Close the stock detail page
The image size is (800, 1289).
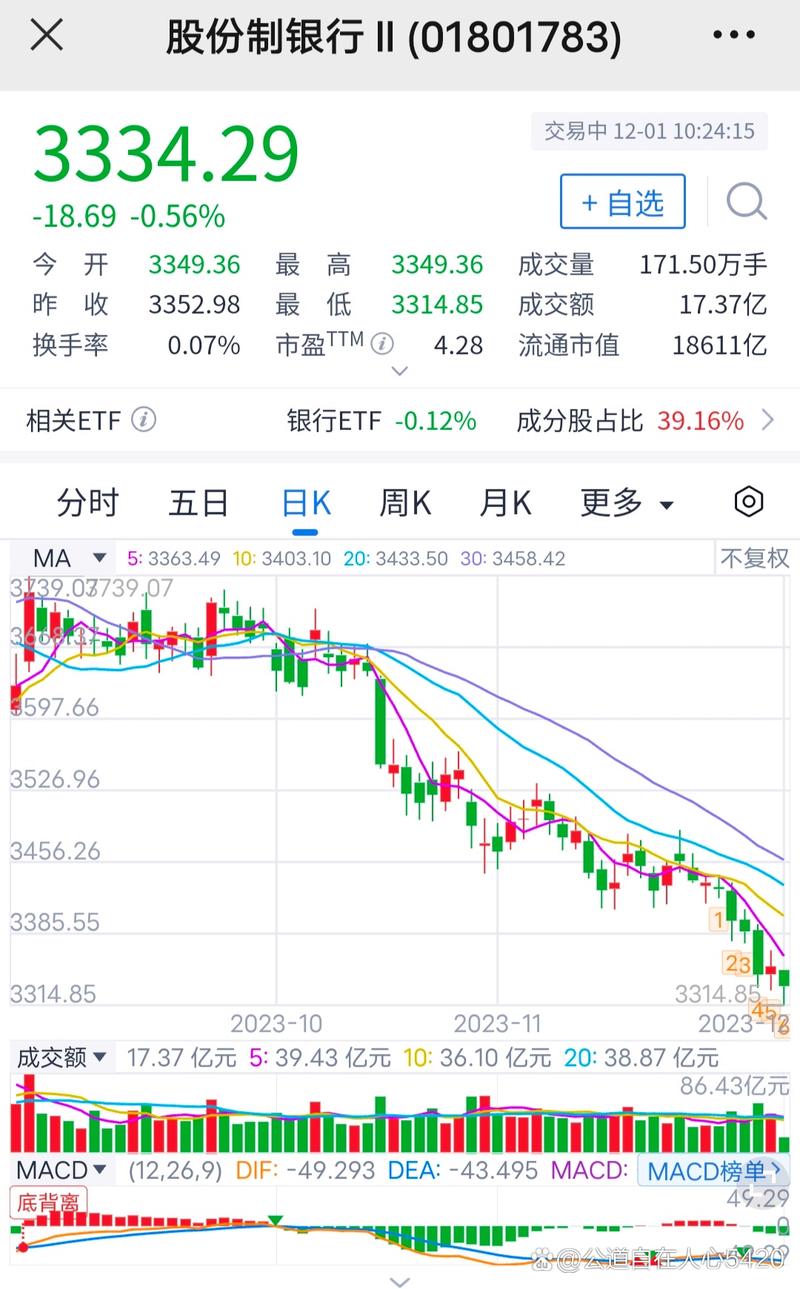(x=46, y=36)
